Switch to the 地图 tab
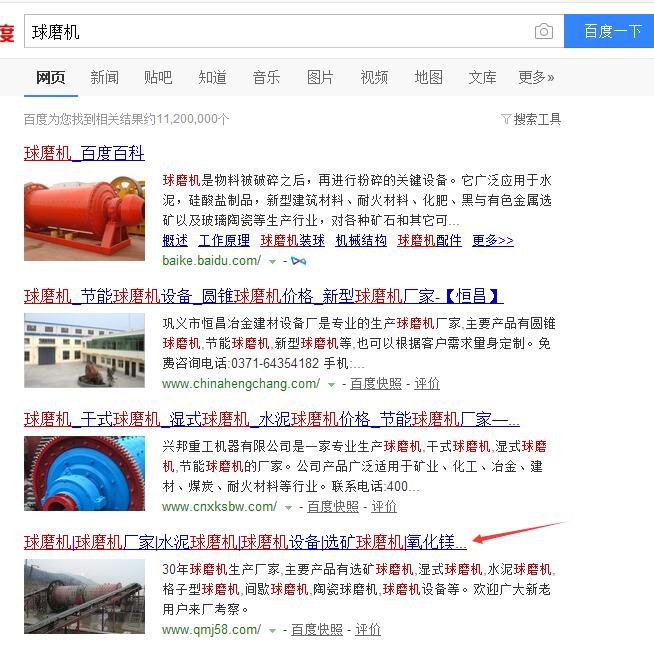The height and width of the screenshot is (648, 654). [428, 77]
